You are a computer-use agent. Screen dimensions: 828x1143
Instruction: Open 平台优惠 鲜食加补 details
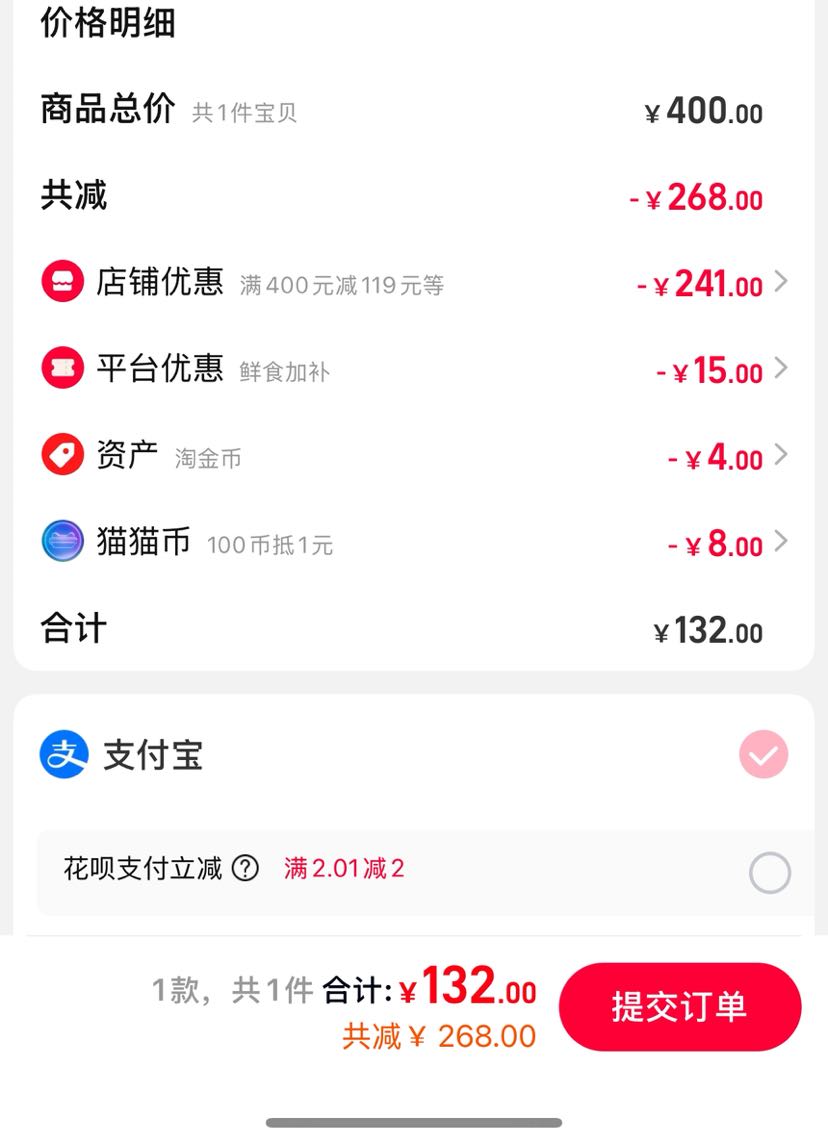tap(414, 368)
